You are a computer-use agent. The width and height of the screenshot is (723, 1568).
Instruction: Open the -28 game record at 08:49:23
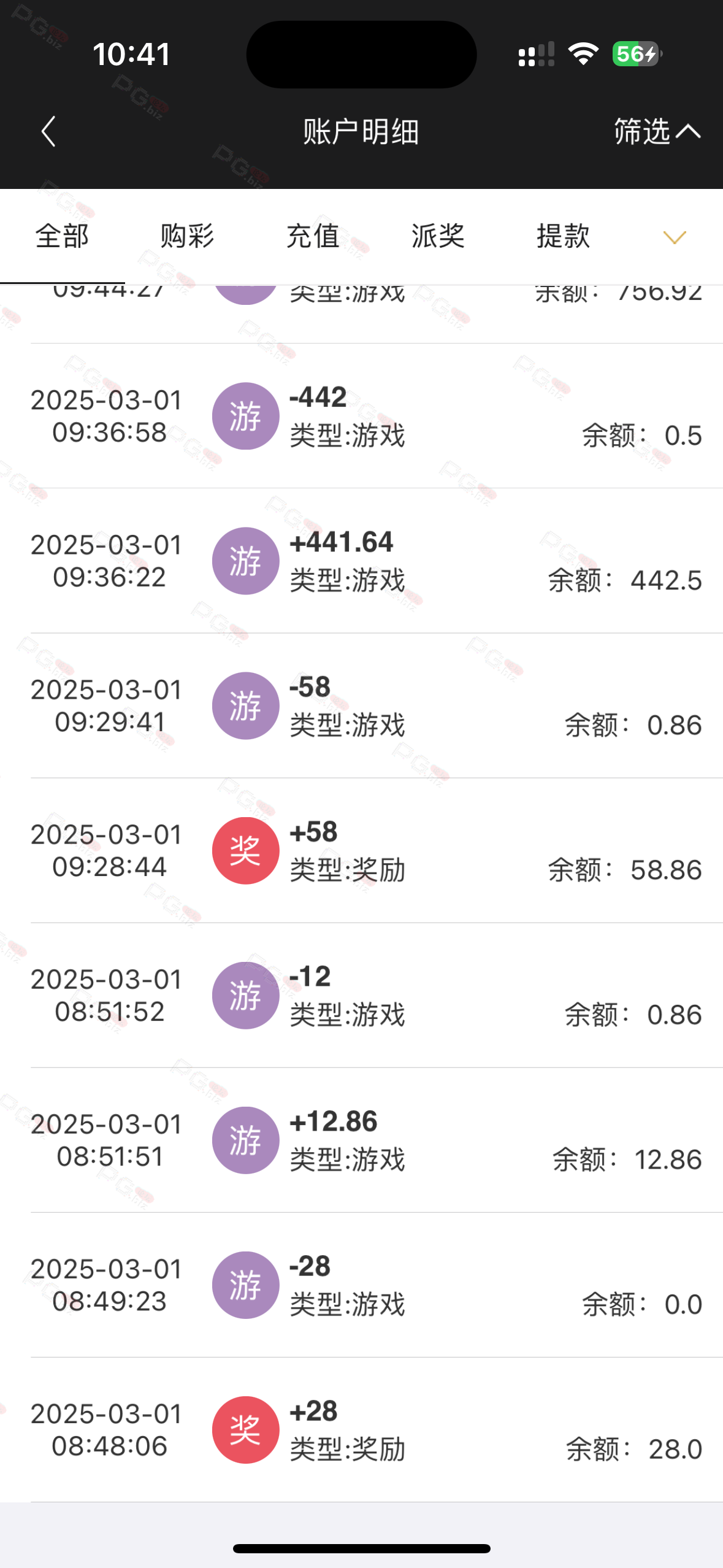tap(362, 1285)
